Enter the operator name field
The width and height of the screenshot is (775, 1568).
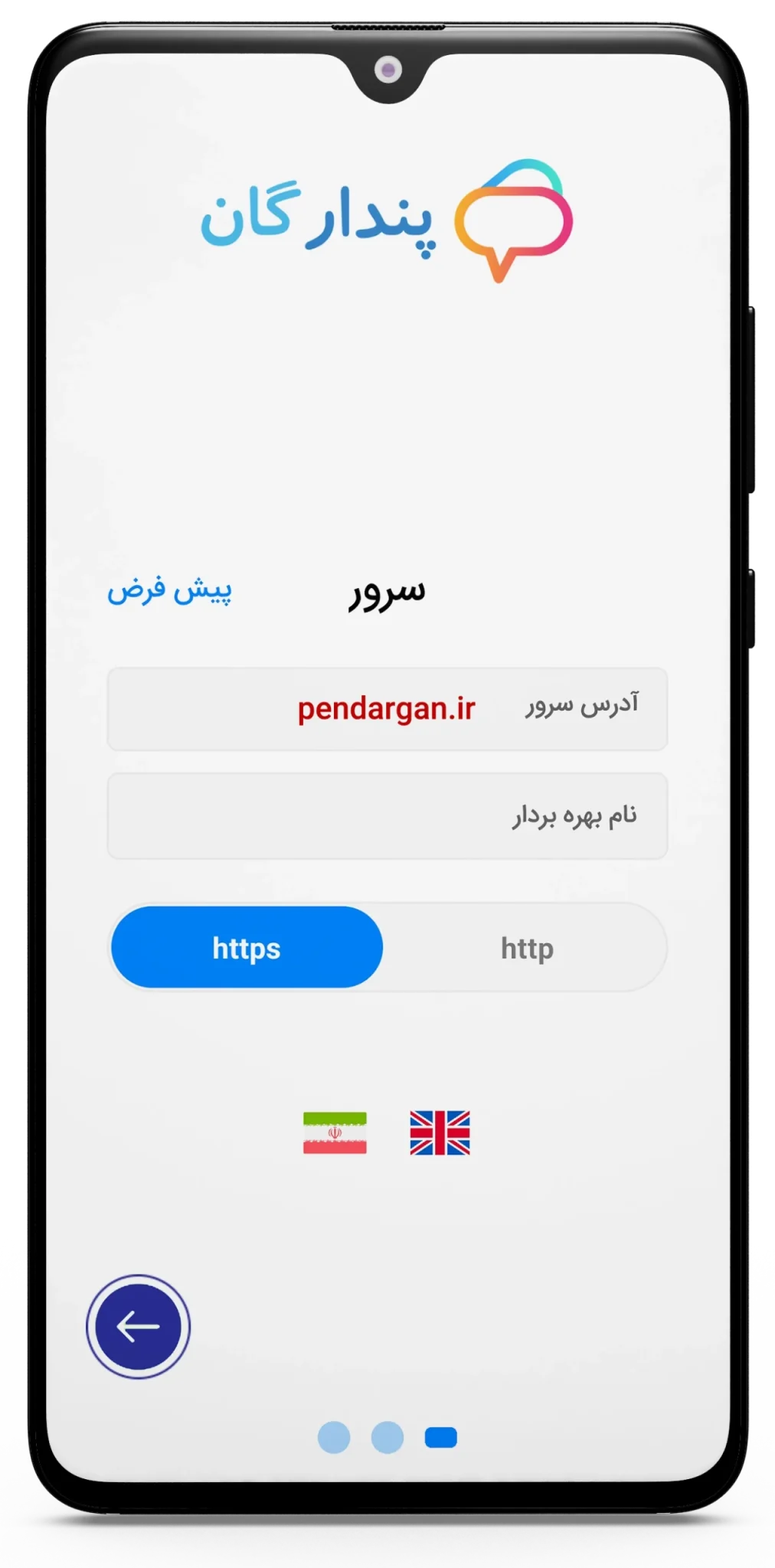(x=387, y=816)
